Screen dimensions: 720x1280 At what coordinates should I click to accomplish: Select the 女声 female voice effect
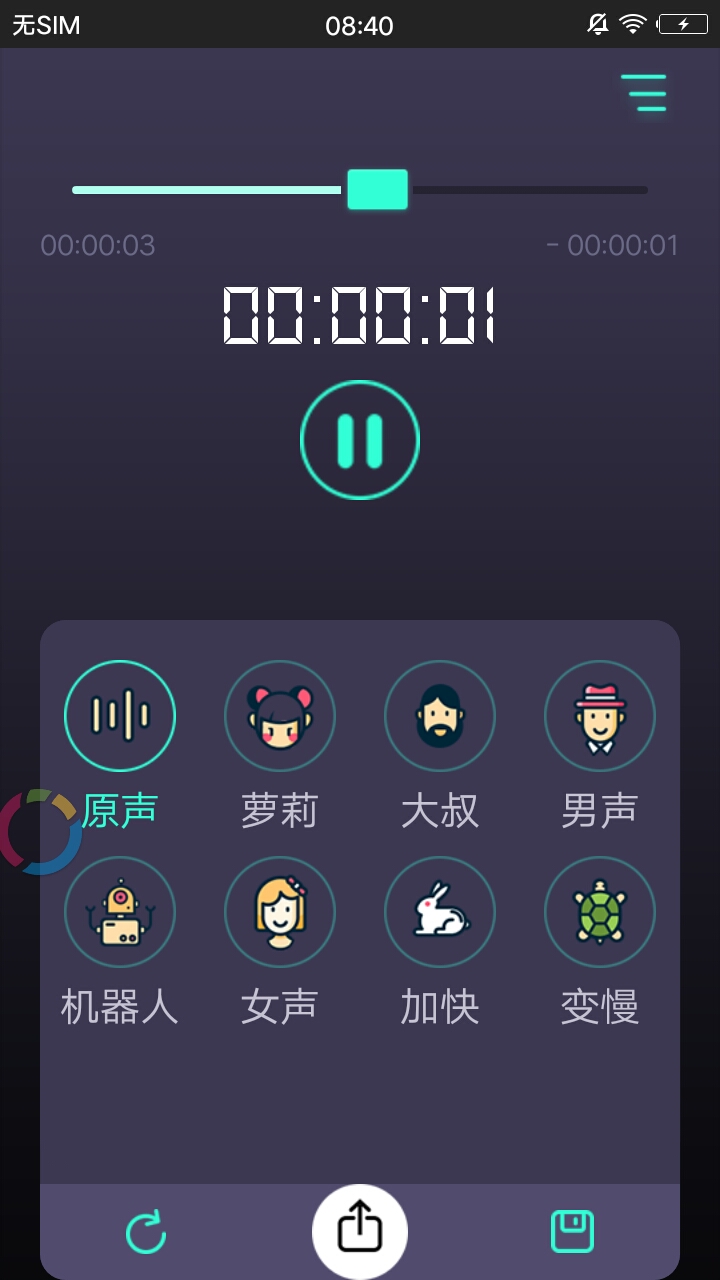click(x=280, y=912)
